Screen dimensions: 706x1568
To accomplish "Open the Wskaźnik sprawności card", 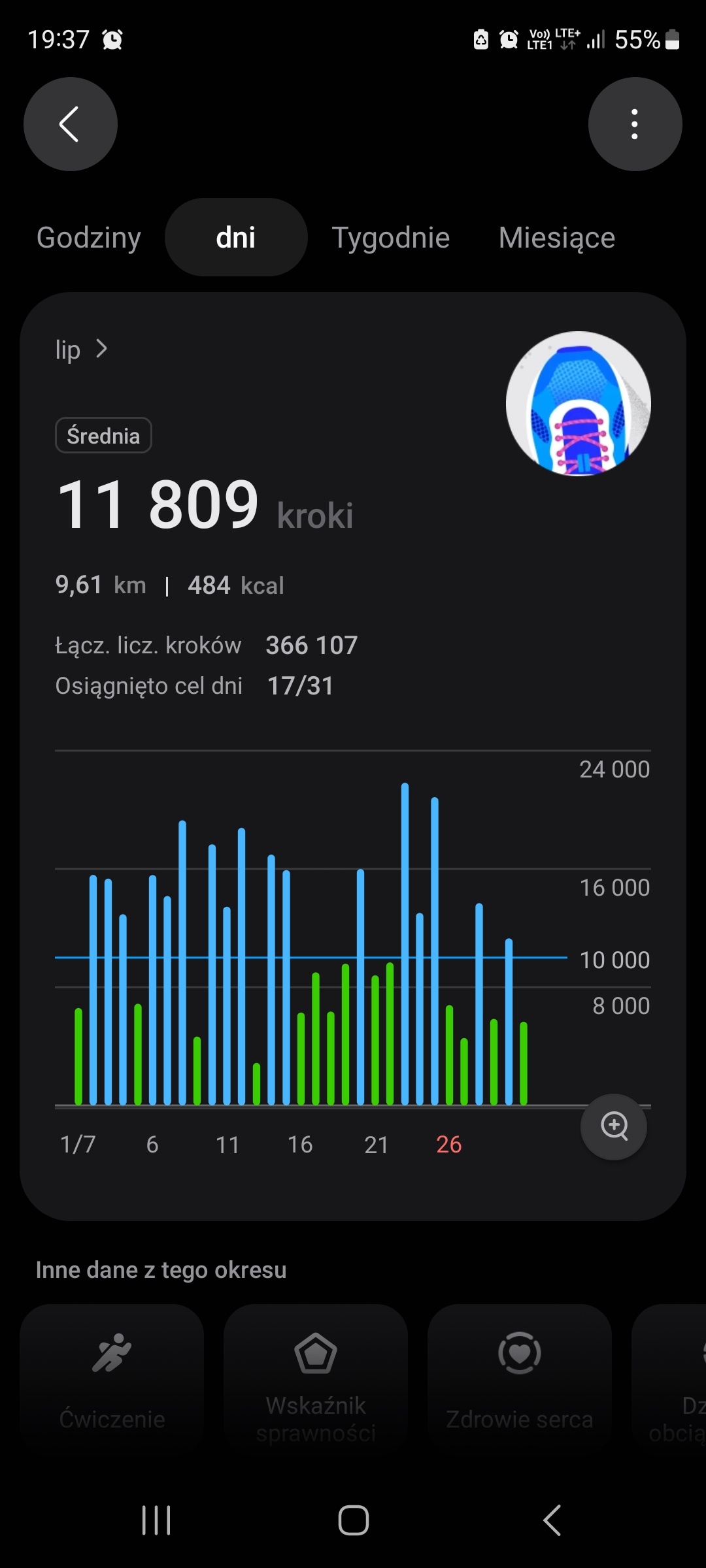I will pos(316,1376).
